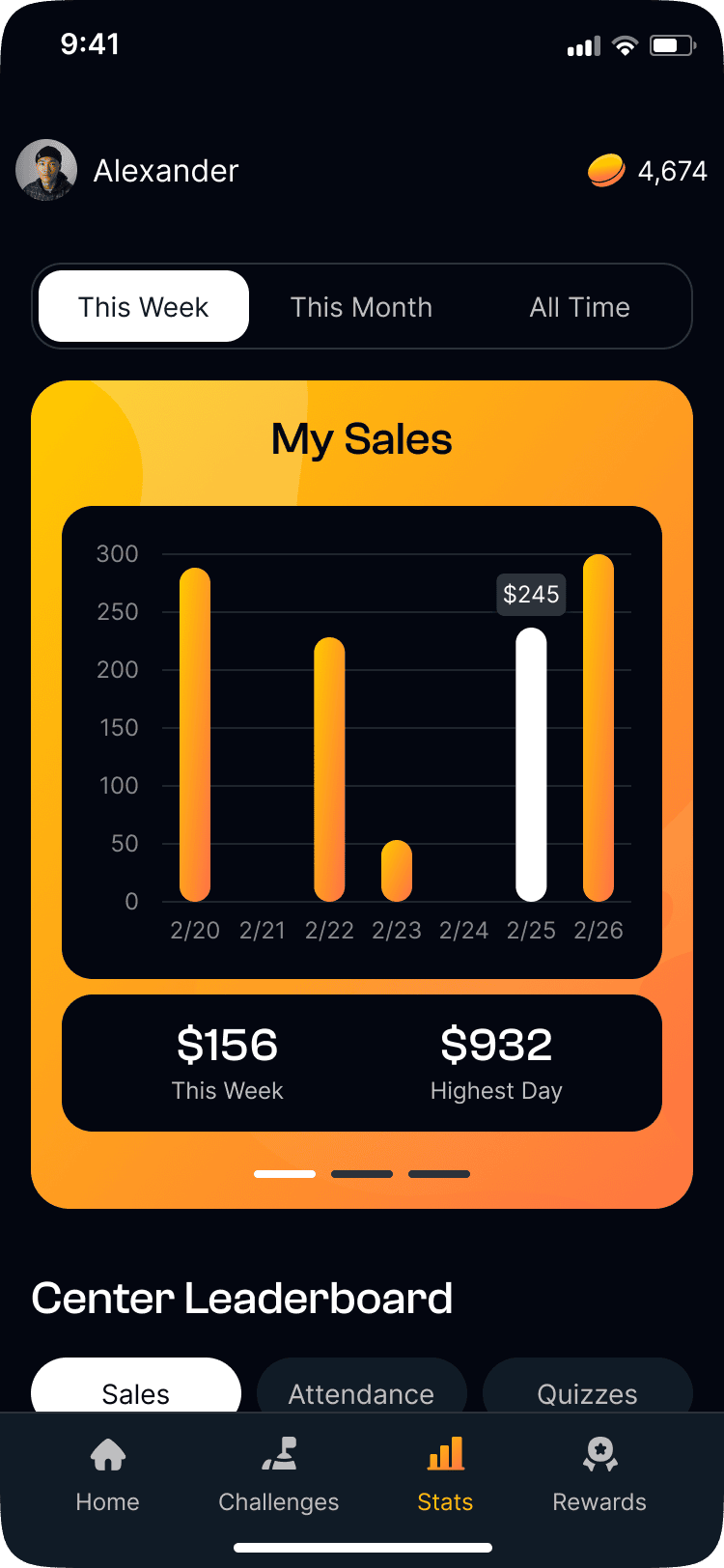Open the coin balance of 4,674

tap(648, 171)
